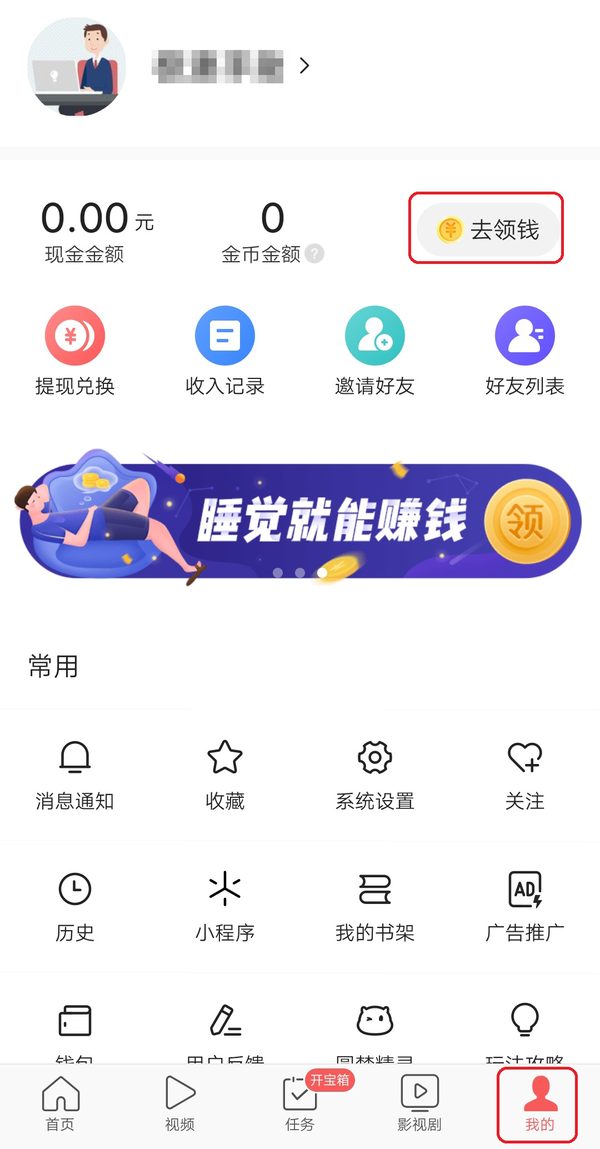
Task: Open 系统设置 system settings
Action: (375, 775)
